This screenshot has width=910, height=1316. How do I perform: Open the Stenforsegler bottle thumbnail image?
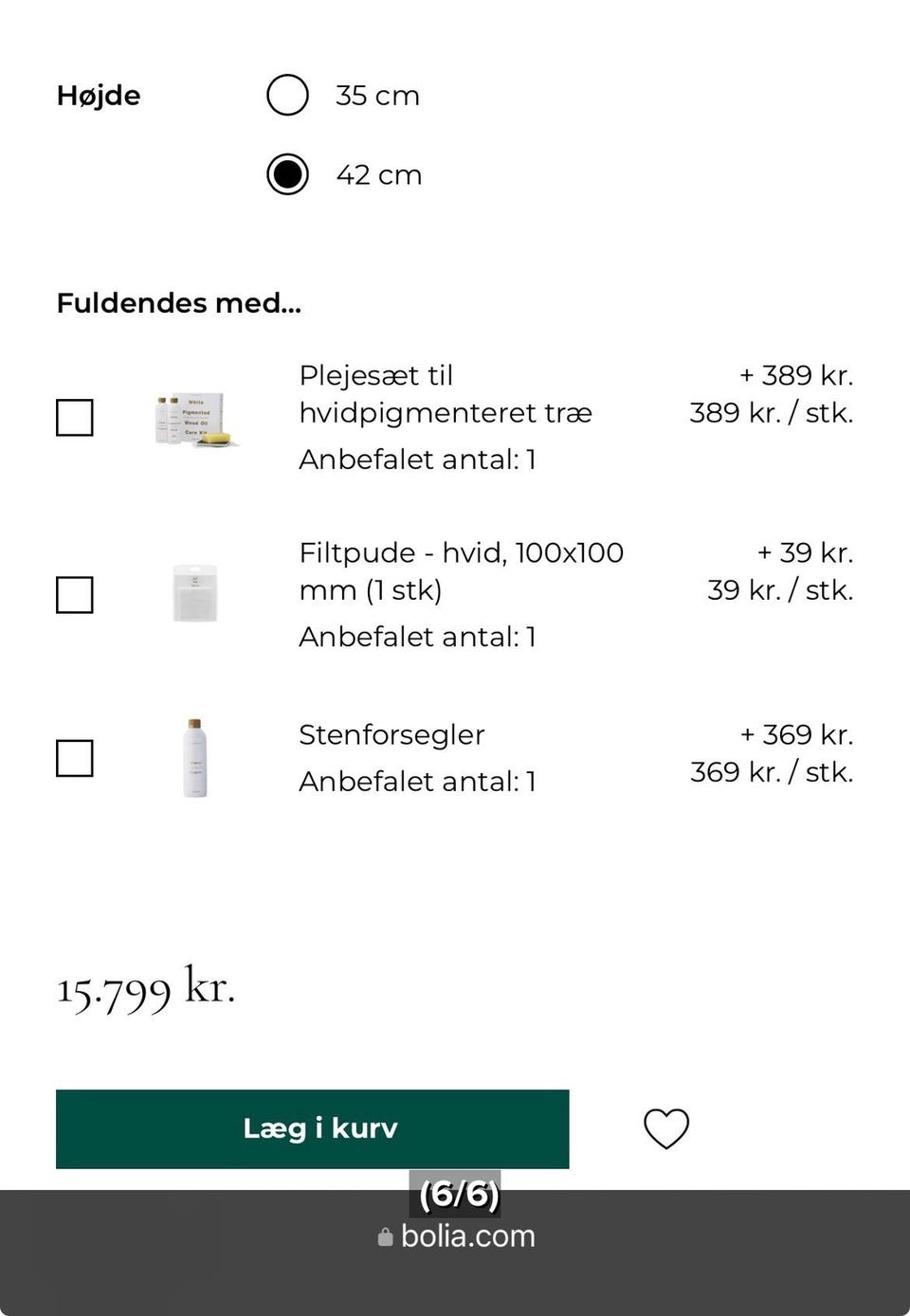click(x=195, y=758)
